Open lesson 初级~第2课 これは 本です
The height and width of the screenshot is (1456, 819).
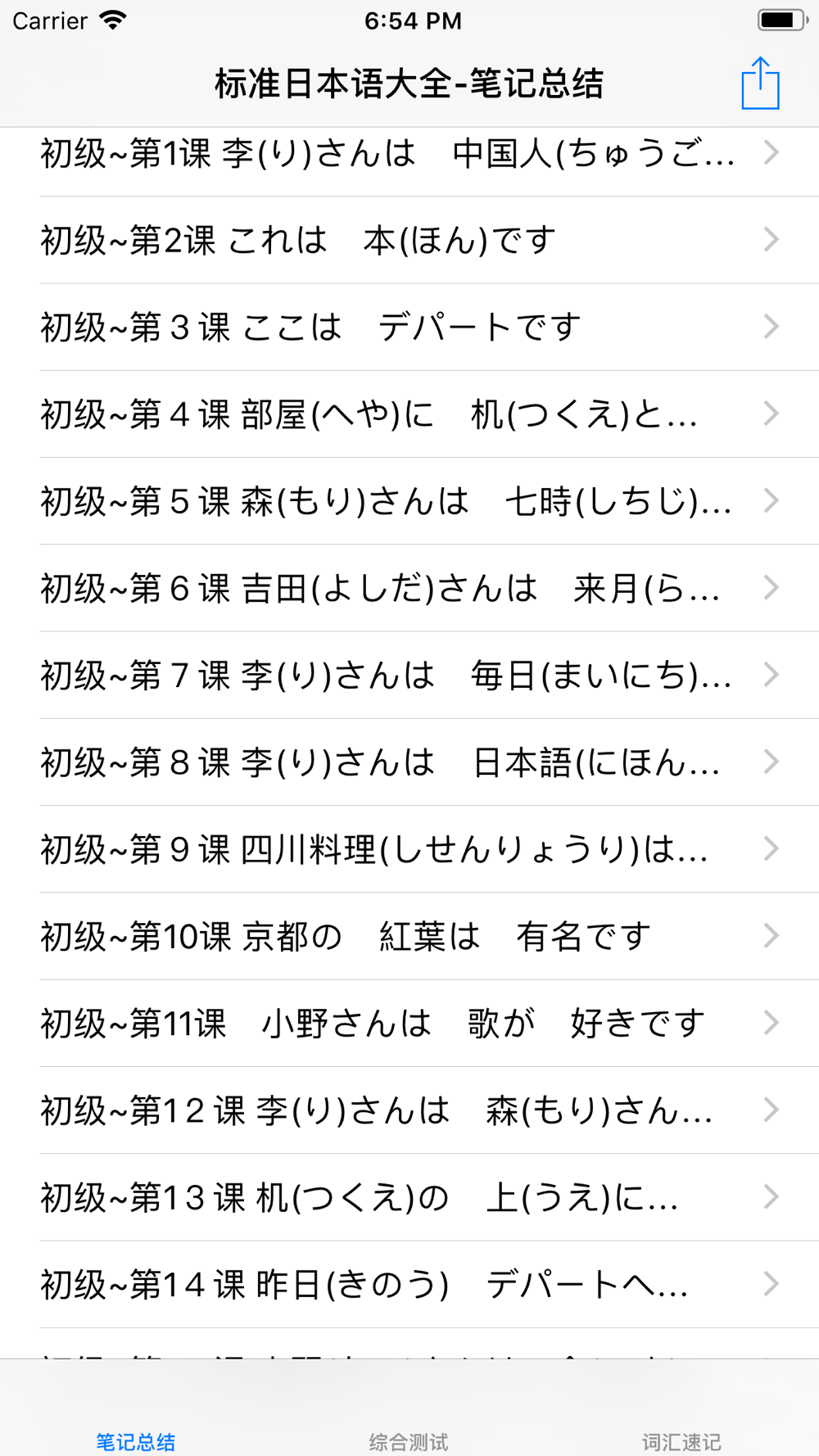(x=409, y=240)
